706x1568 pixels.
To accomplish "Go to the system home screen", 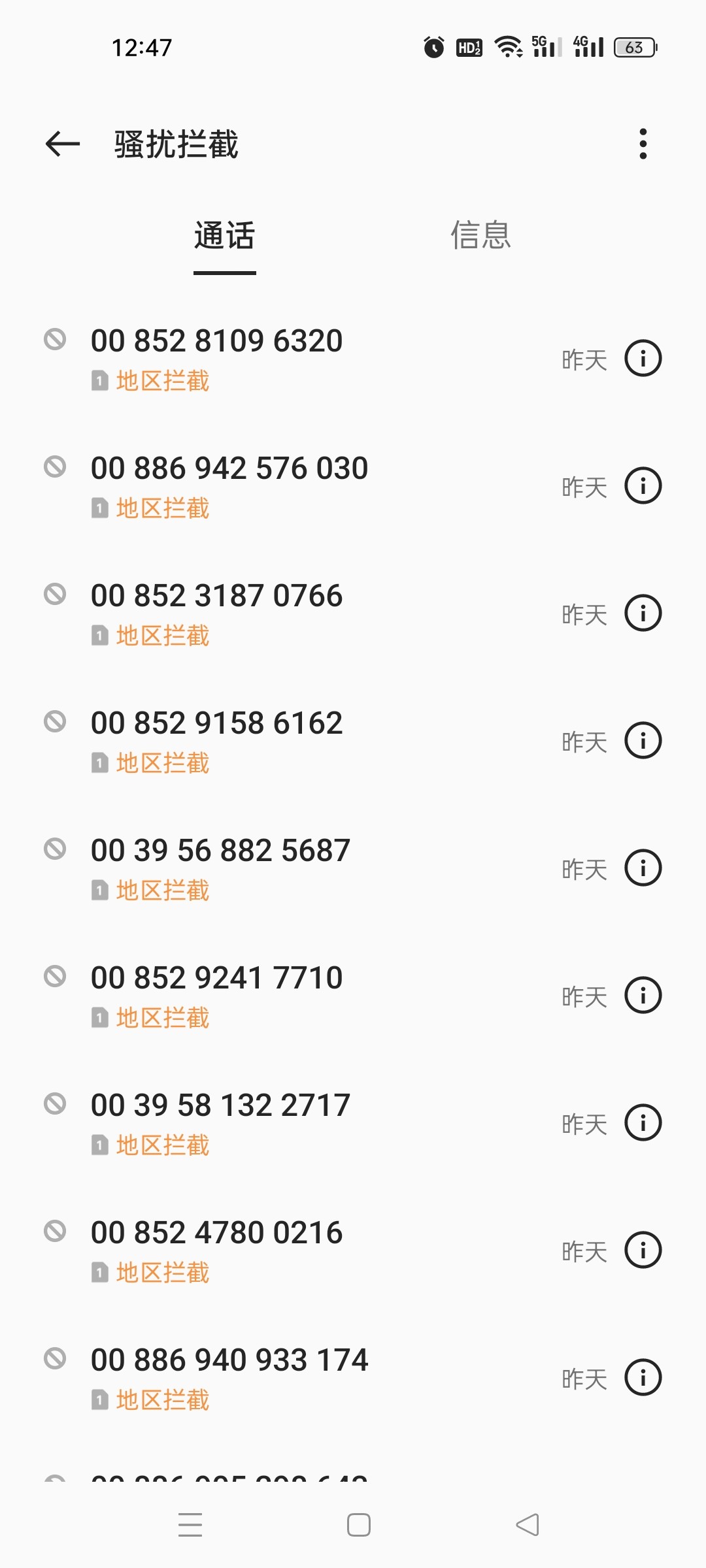I will point(358,1525).
